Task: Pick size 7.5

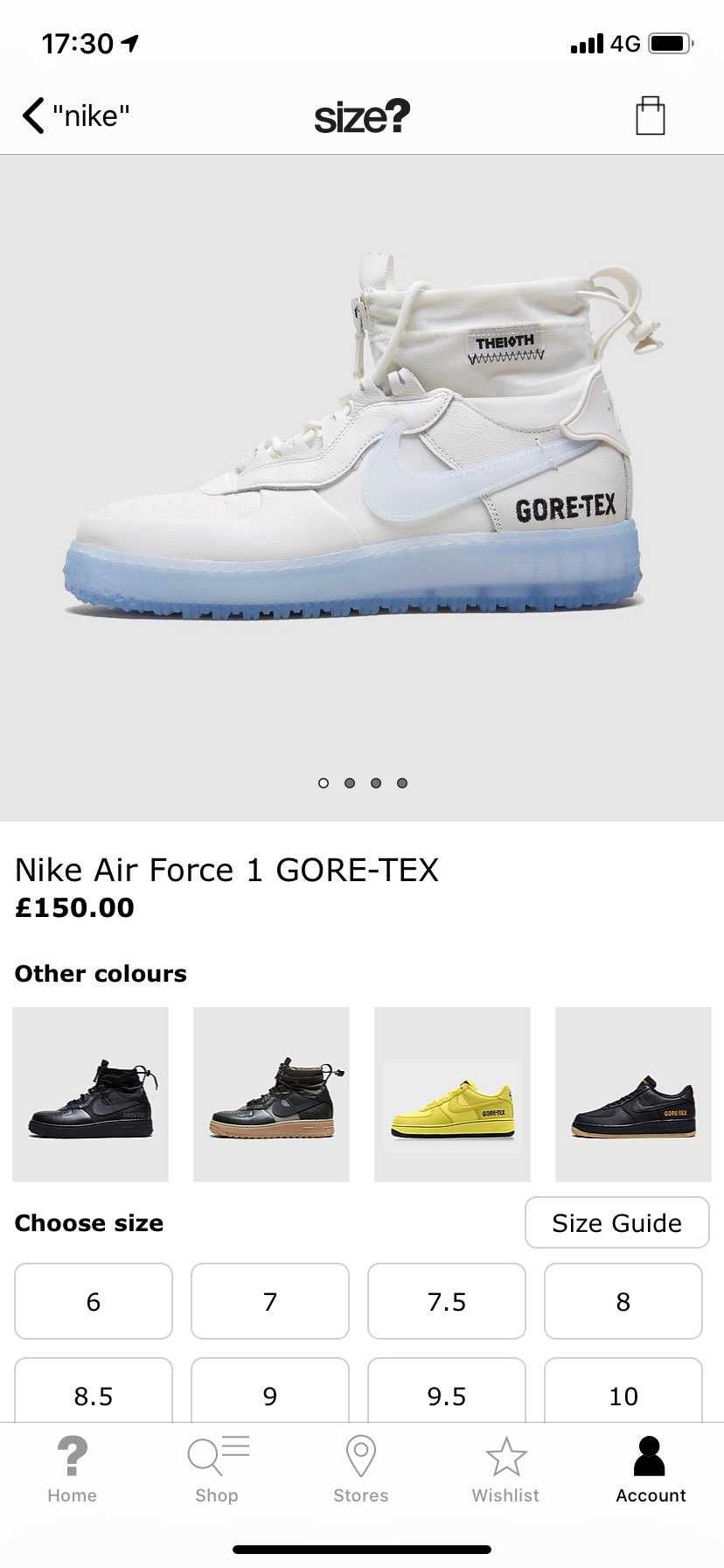Action: click(447, 1301)
